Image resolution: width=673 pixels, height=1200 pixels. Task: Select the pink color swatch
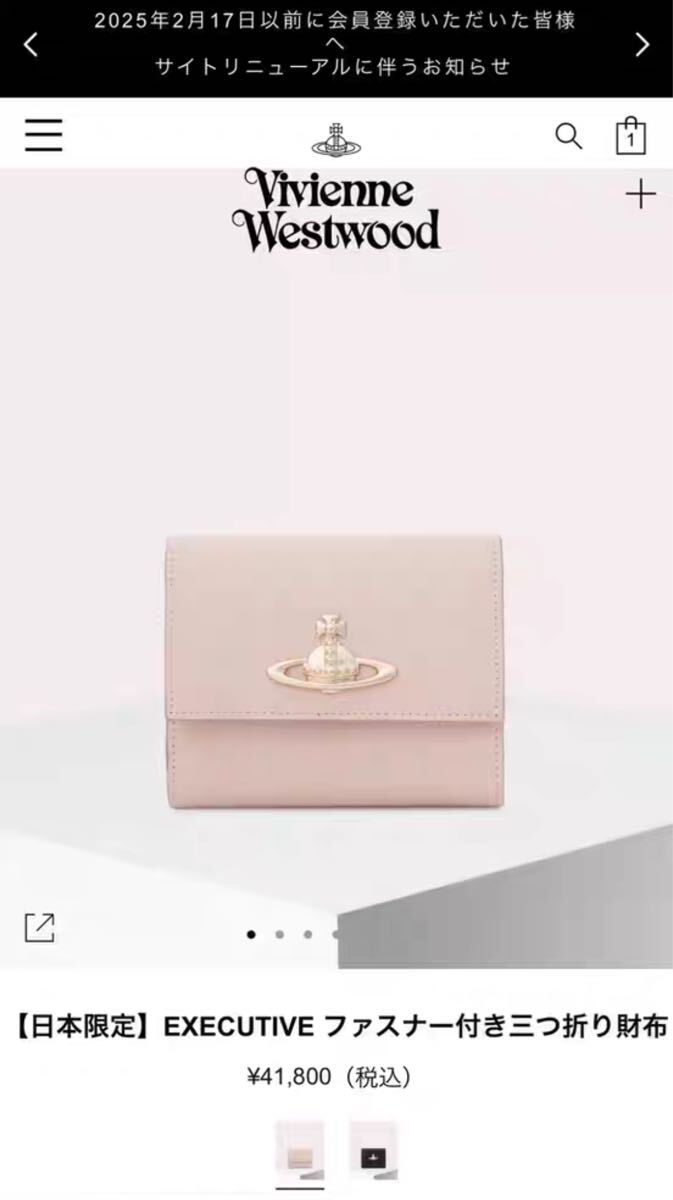pyautogui.click(x=299, y=1148)
